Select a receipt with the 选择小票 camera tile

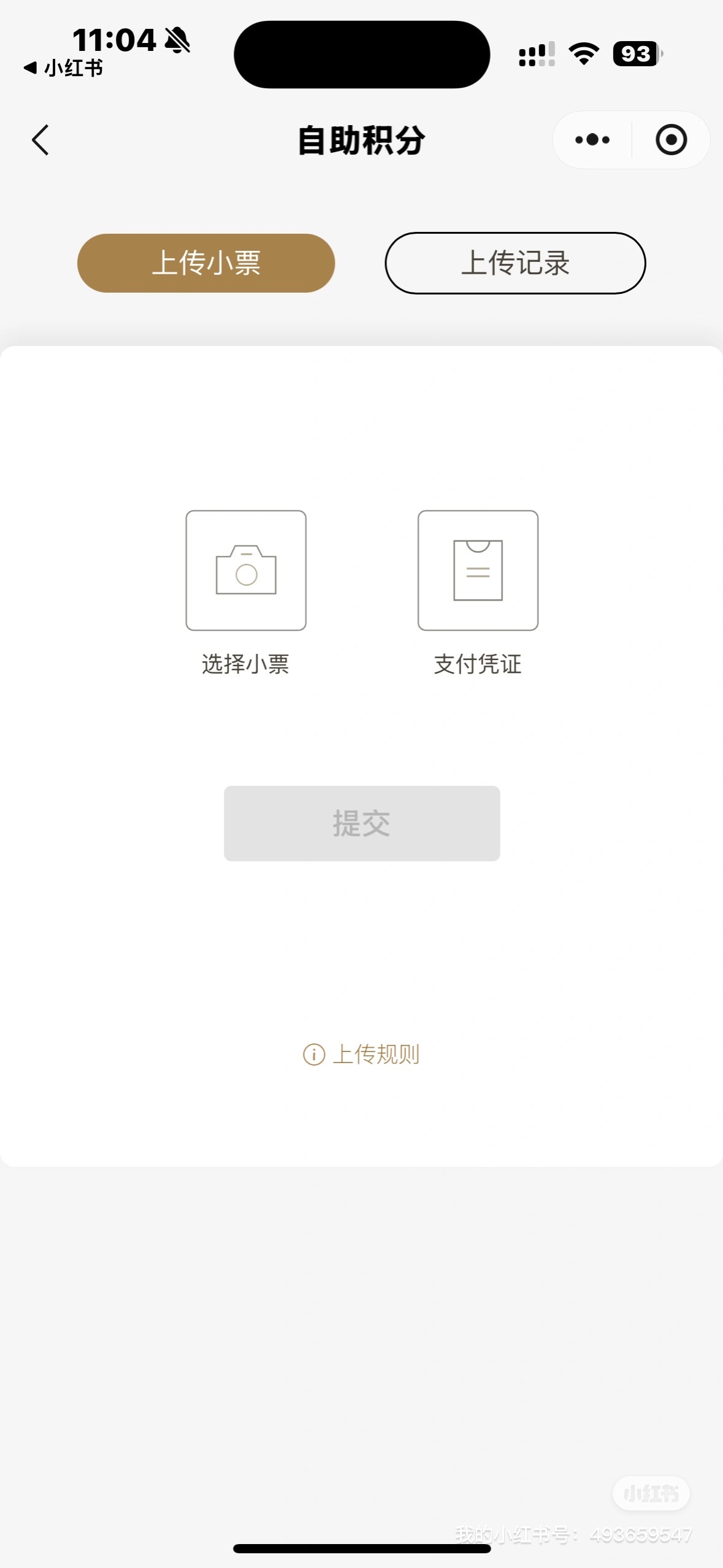pos(246,571)
